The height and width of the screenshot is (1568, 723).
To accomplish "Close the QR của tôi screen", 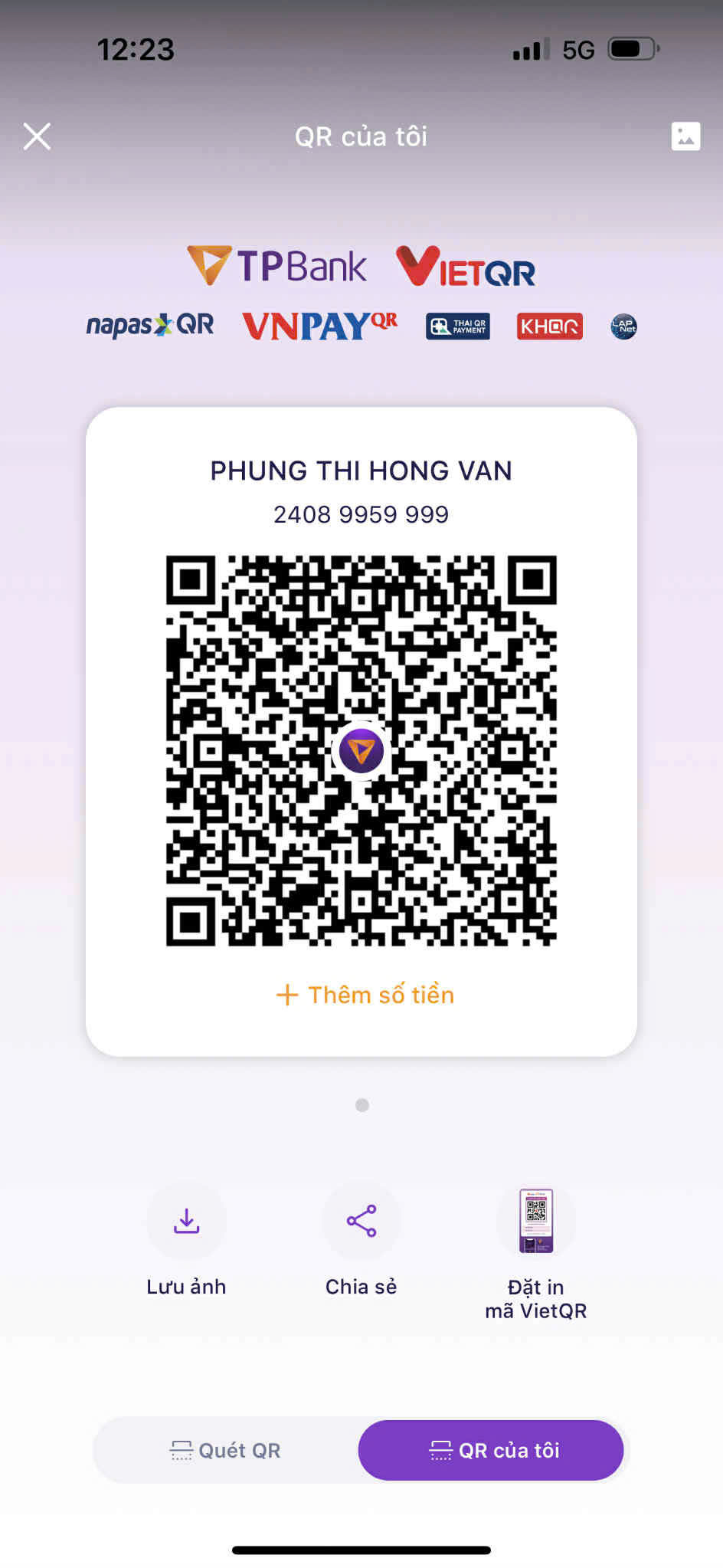I will pos(37,136).
